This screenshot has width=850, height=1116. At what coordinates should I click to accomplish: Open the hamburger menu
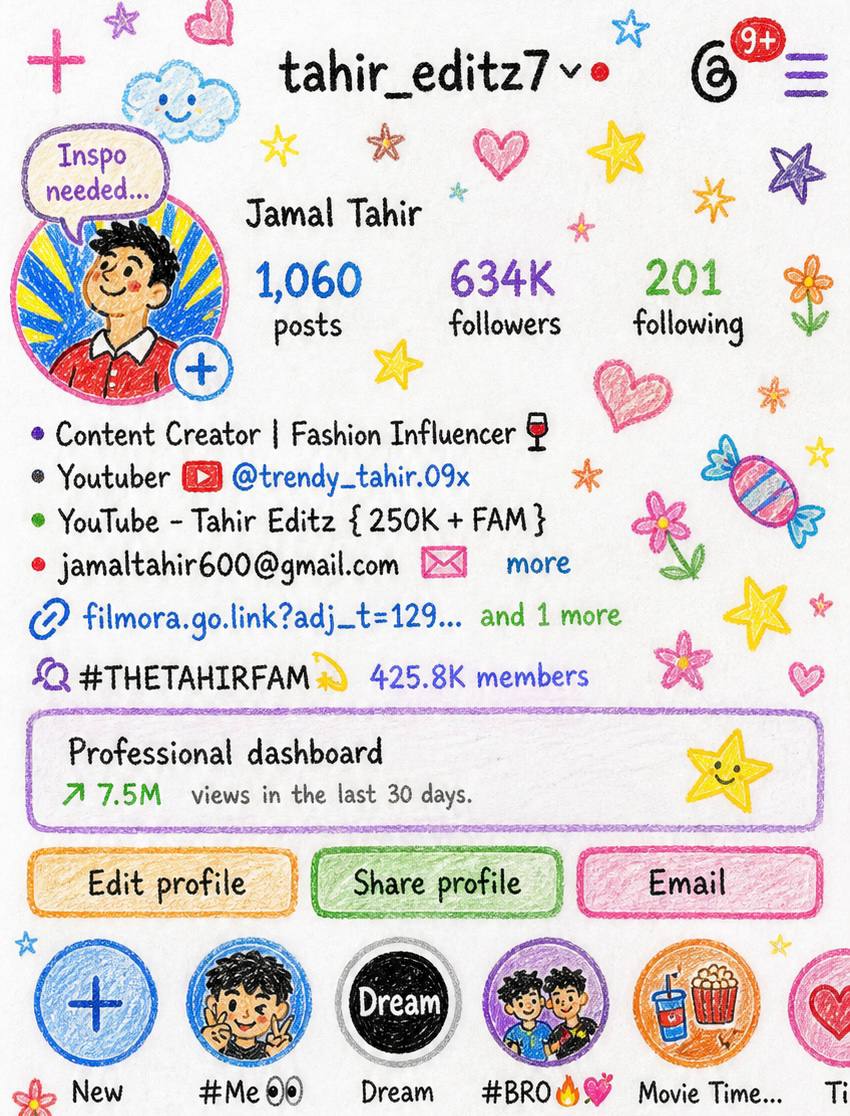point(807,74)
